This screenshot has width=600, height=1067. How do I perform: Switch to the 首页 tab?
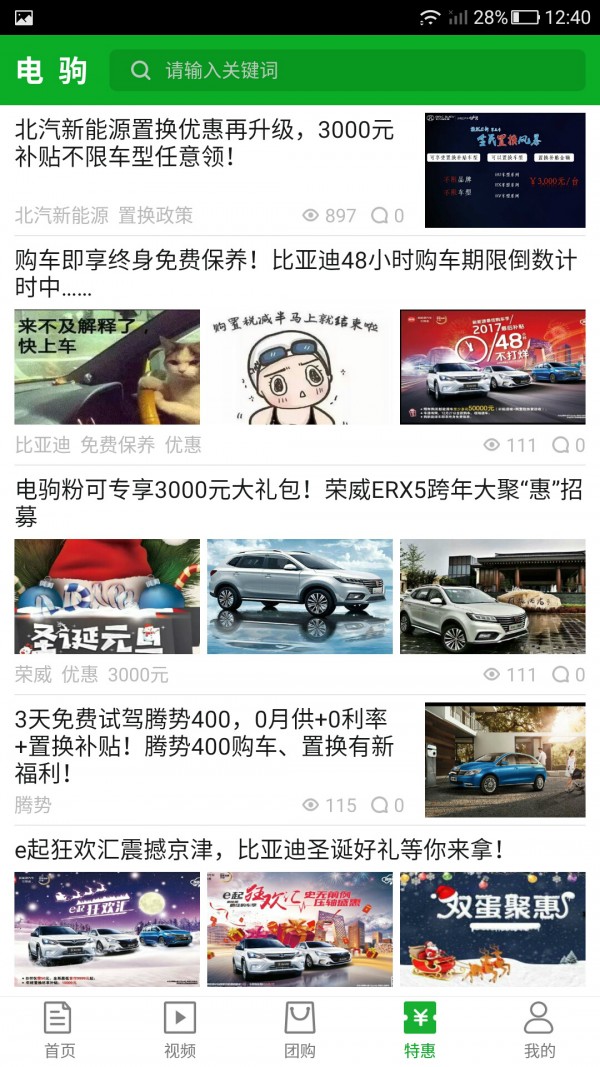(59, 1031)
